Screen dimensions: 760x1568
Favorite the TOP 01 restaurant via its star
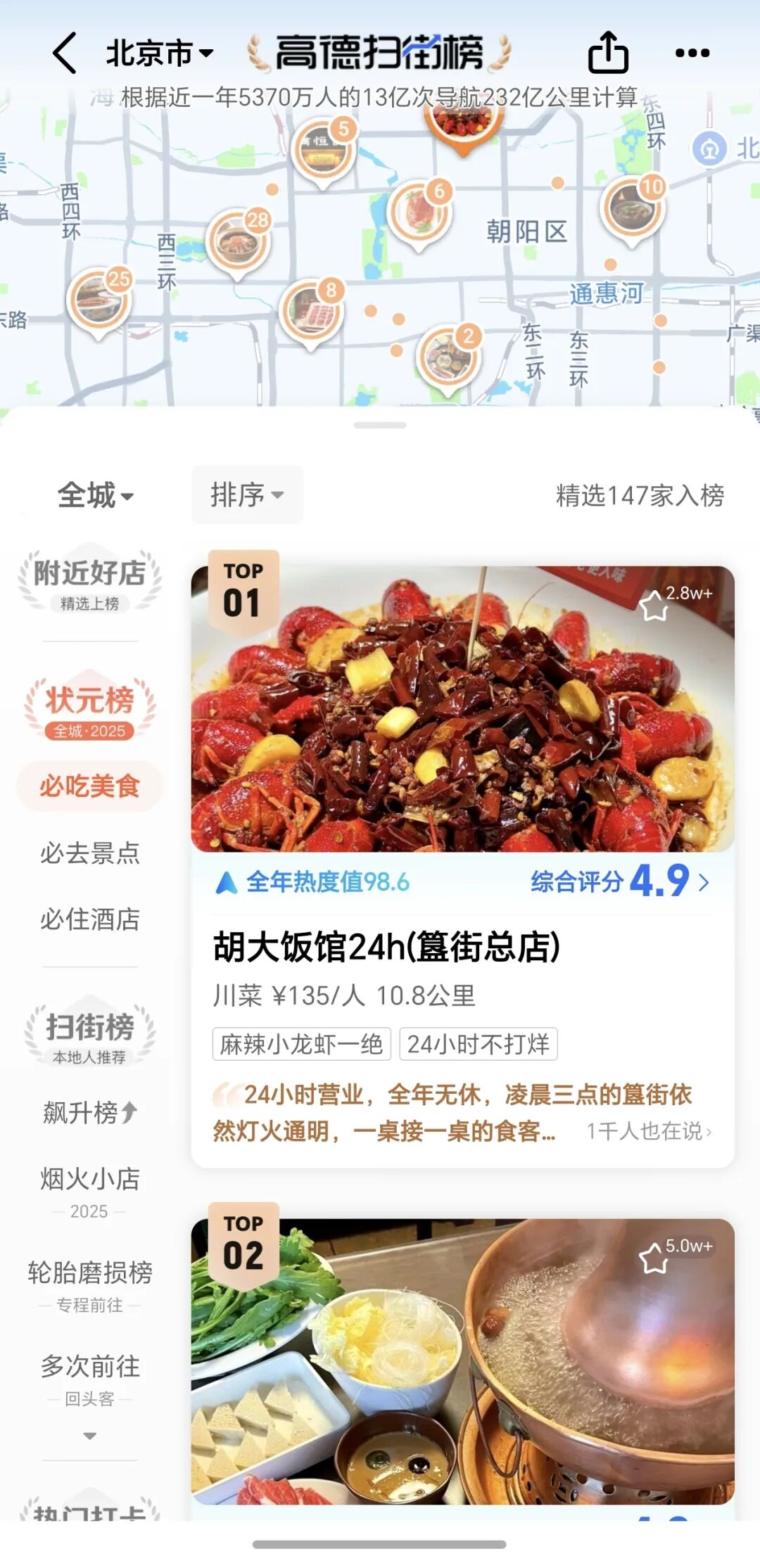(x=656, y=606)
